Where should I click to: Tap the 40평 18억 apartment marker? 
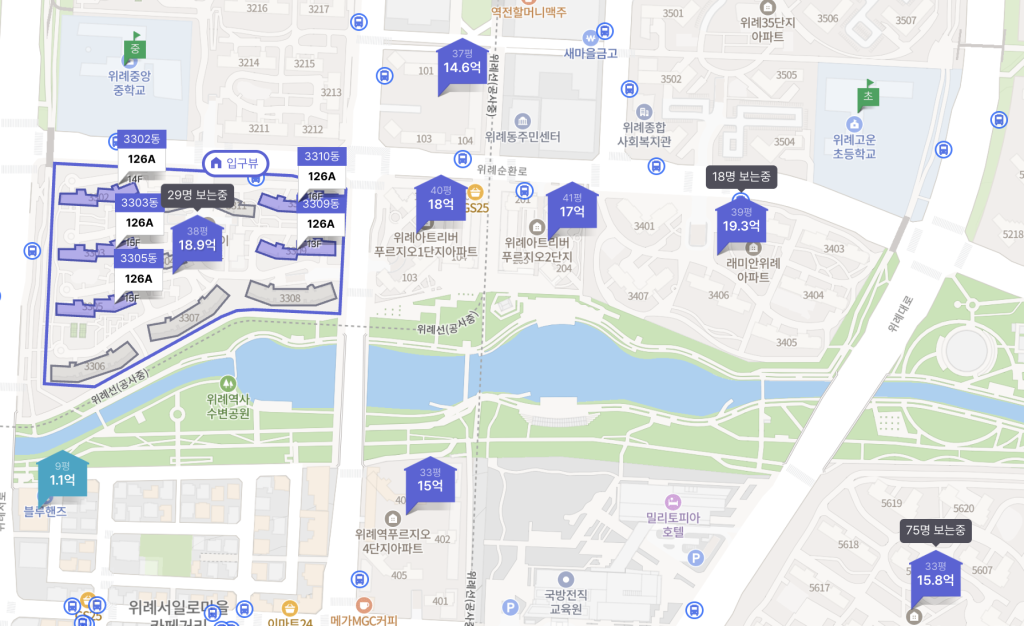pyautogui.click(x=441, y=200)
